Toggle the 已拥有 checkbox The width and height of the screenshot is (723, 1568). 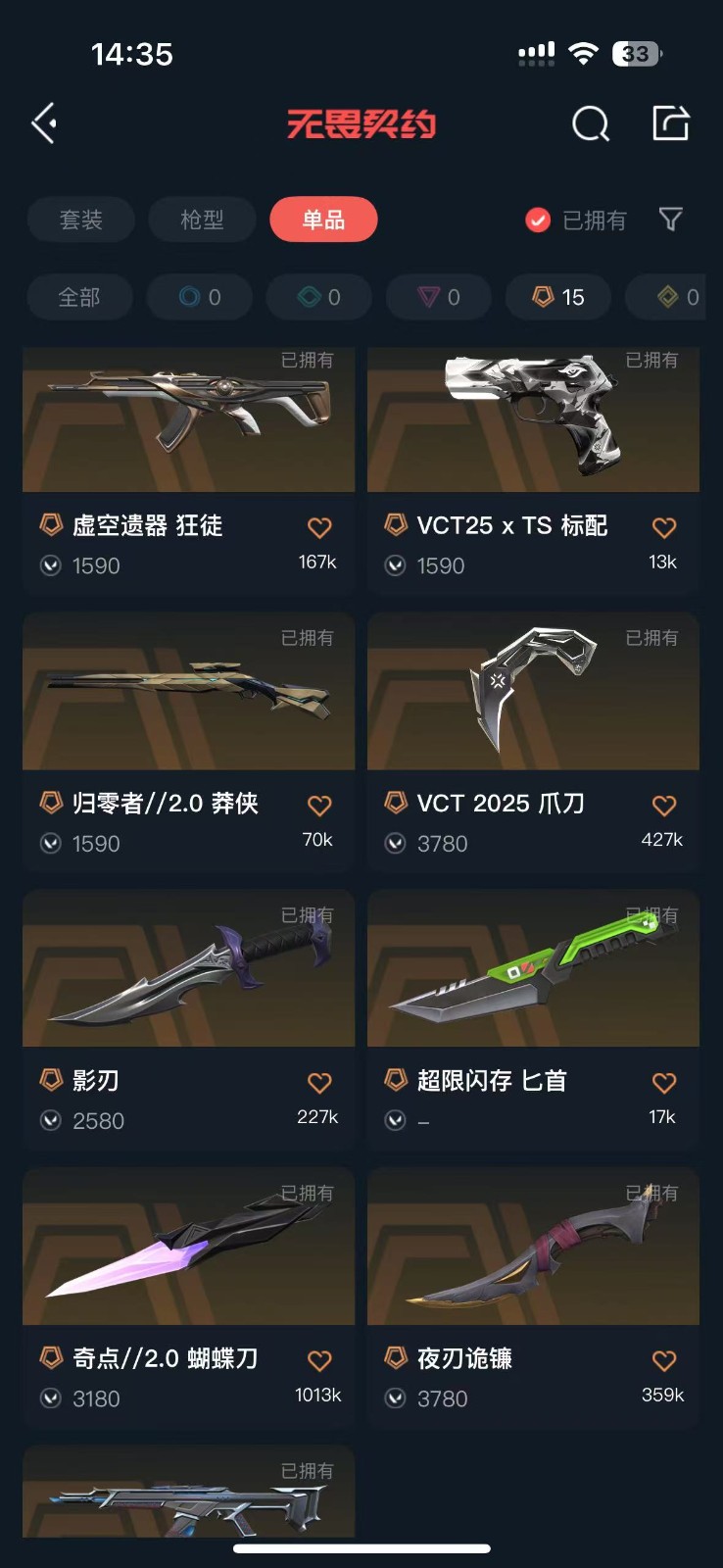538,220
